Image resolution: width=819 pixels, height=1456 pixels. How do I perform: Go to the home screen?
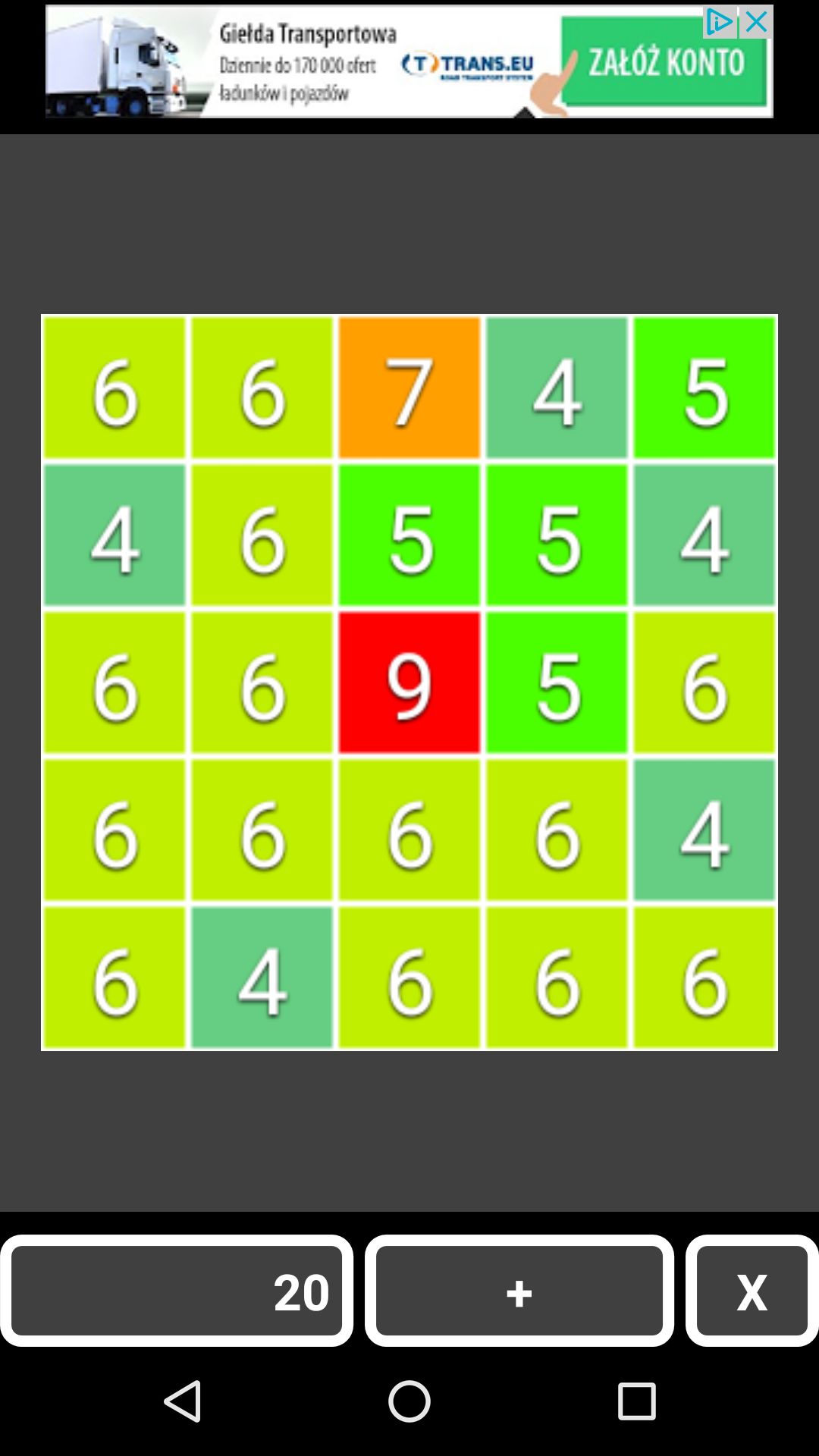coord(409,1401)
